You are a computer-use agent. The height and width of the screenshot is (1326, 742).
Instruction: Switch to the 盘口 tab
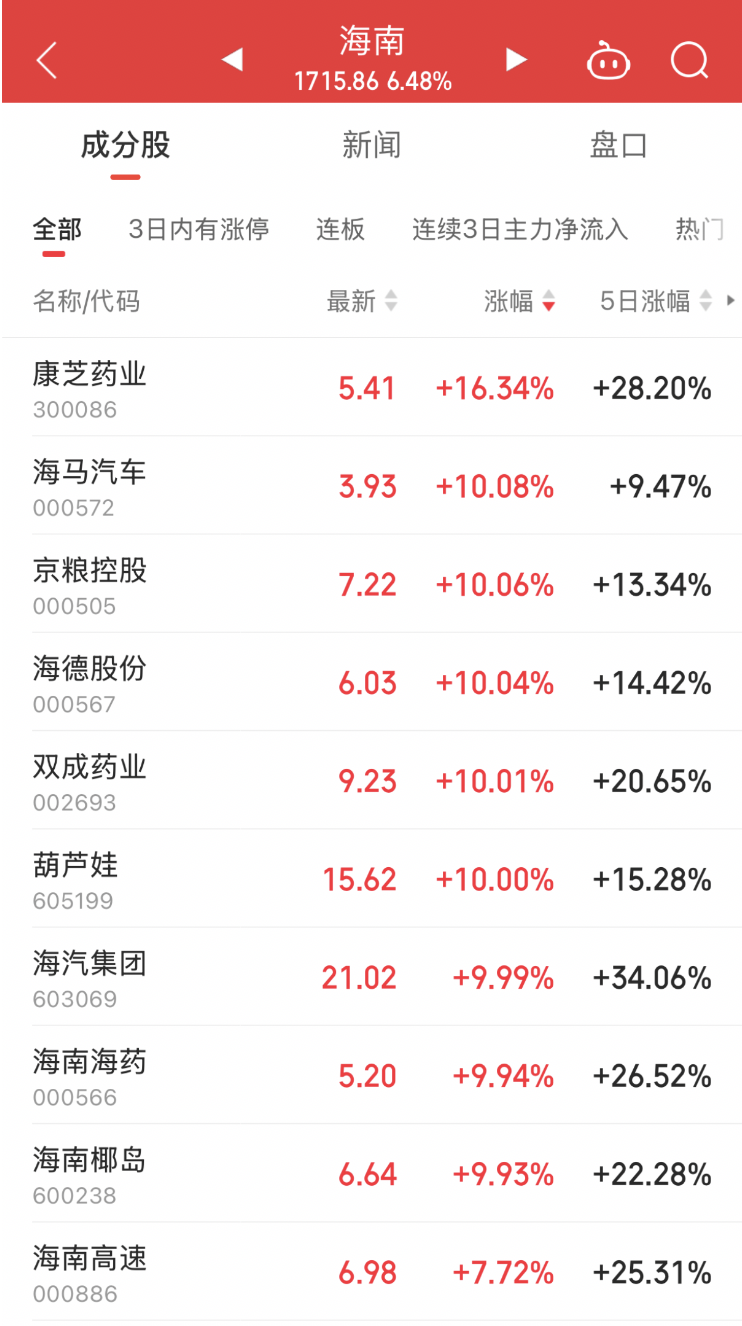click(x=618, y=146)
